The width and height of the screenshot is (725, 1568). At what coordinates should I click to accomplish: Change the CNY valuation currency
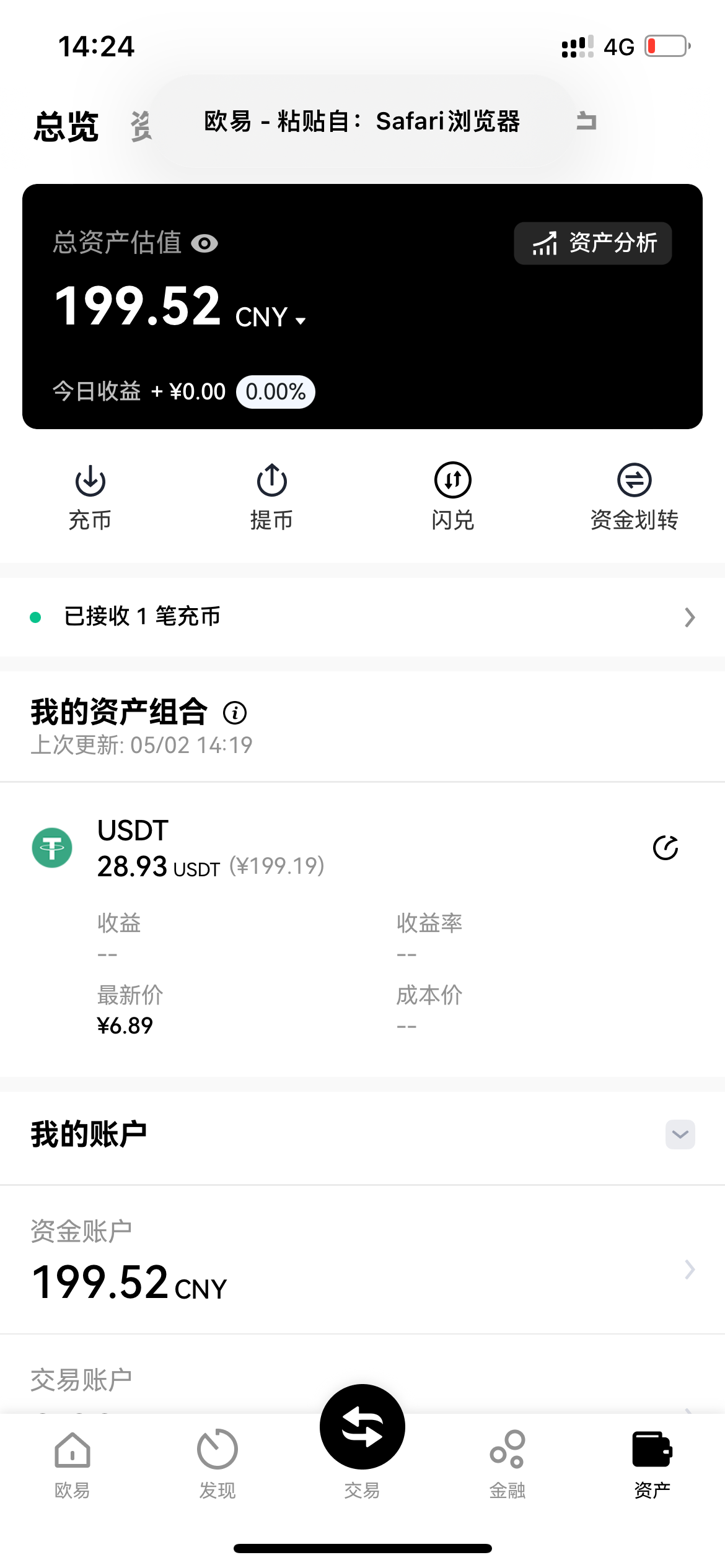pos(271,318)
